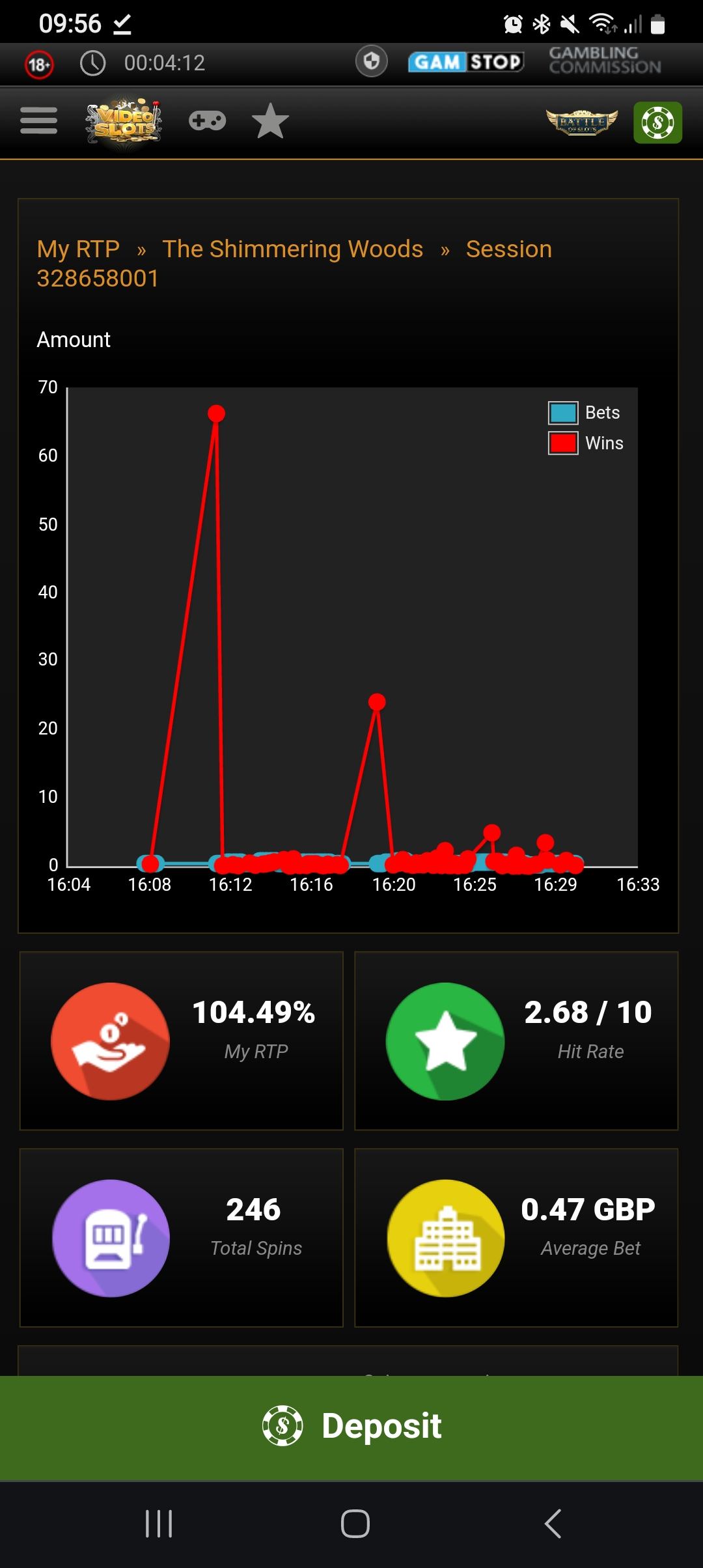The image size is (703, 1568).
Task: Tap the Deposit button
Action: pyautogui.click(x=351, y=1426)
